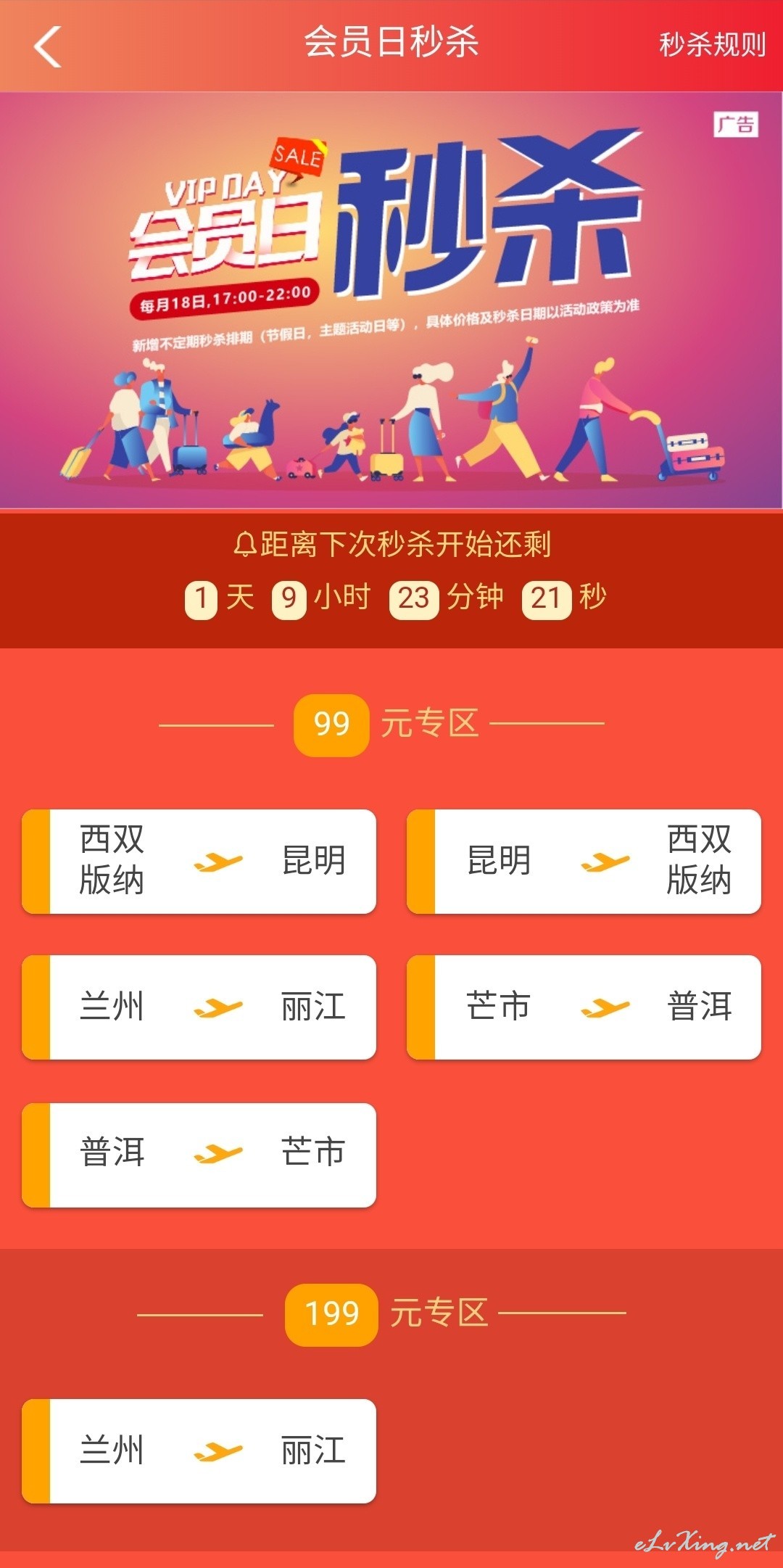Open the 芒市 to 普洱 route card
This screenshot has width=783, height=1568.
pos(584,1007)
